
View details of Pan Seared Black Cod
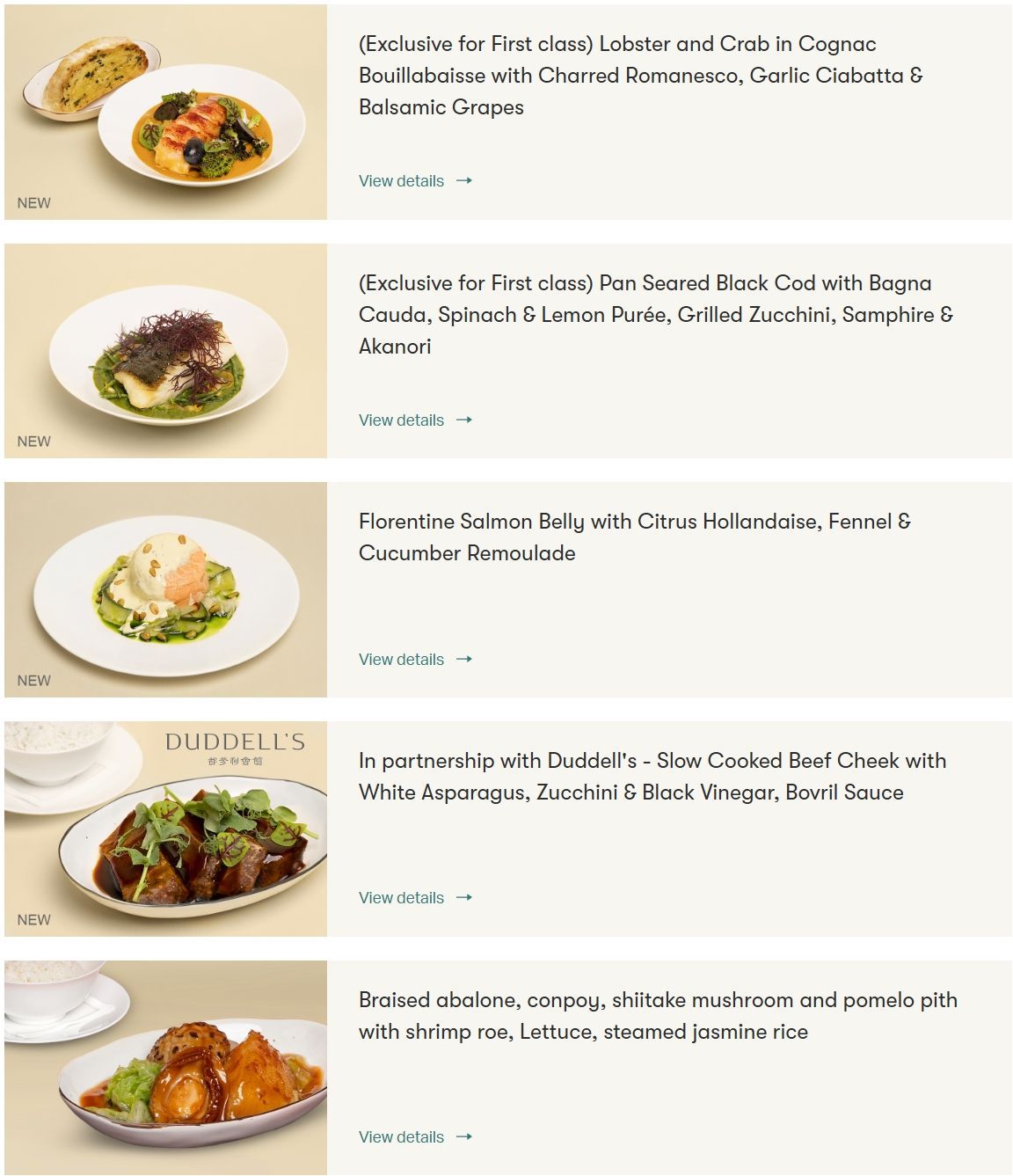point(415,420)
